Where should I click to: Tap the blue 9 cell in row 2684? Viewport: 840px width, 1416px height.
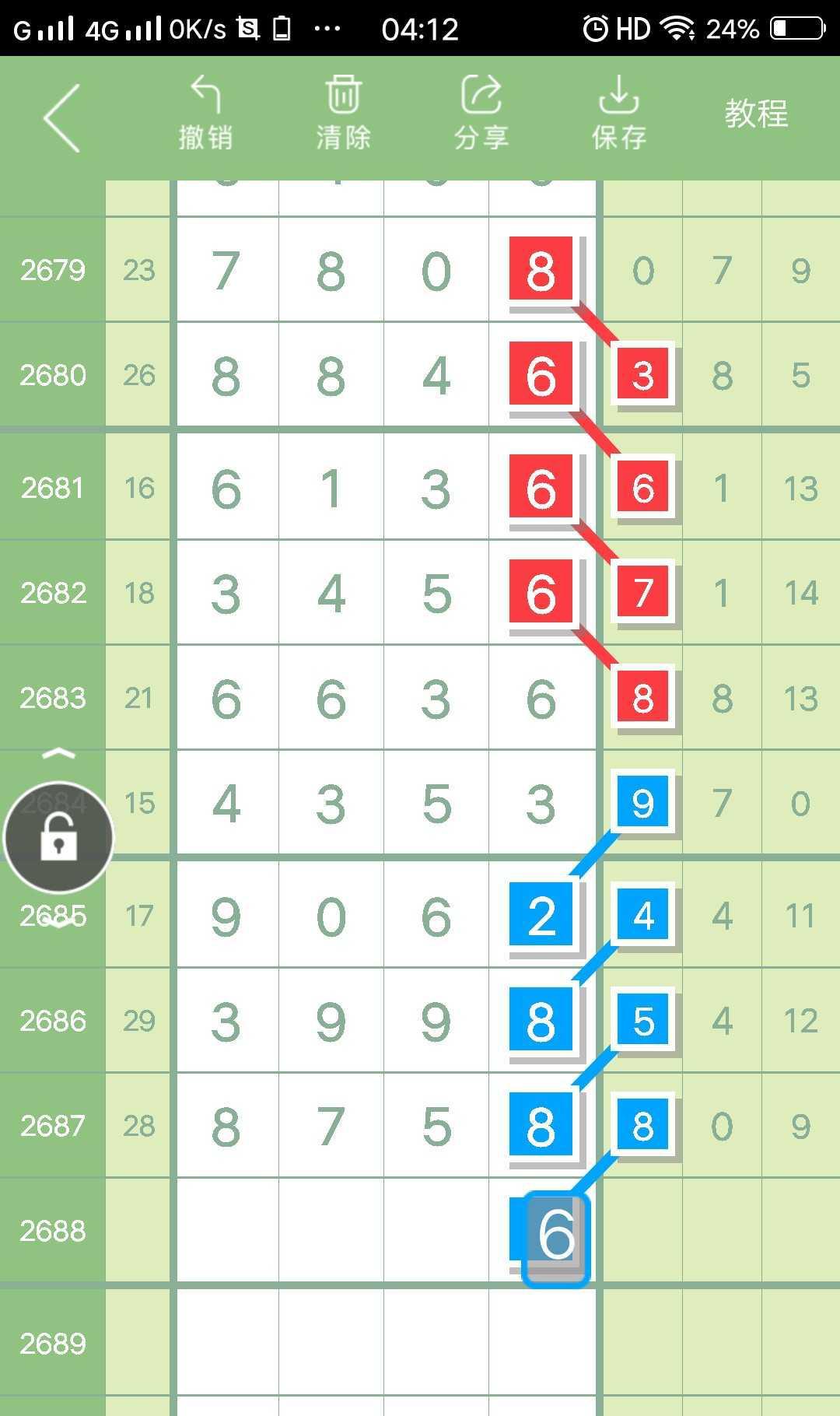pyautogui.click(x=642, y=801)
